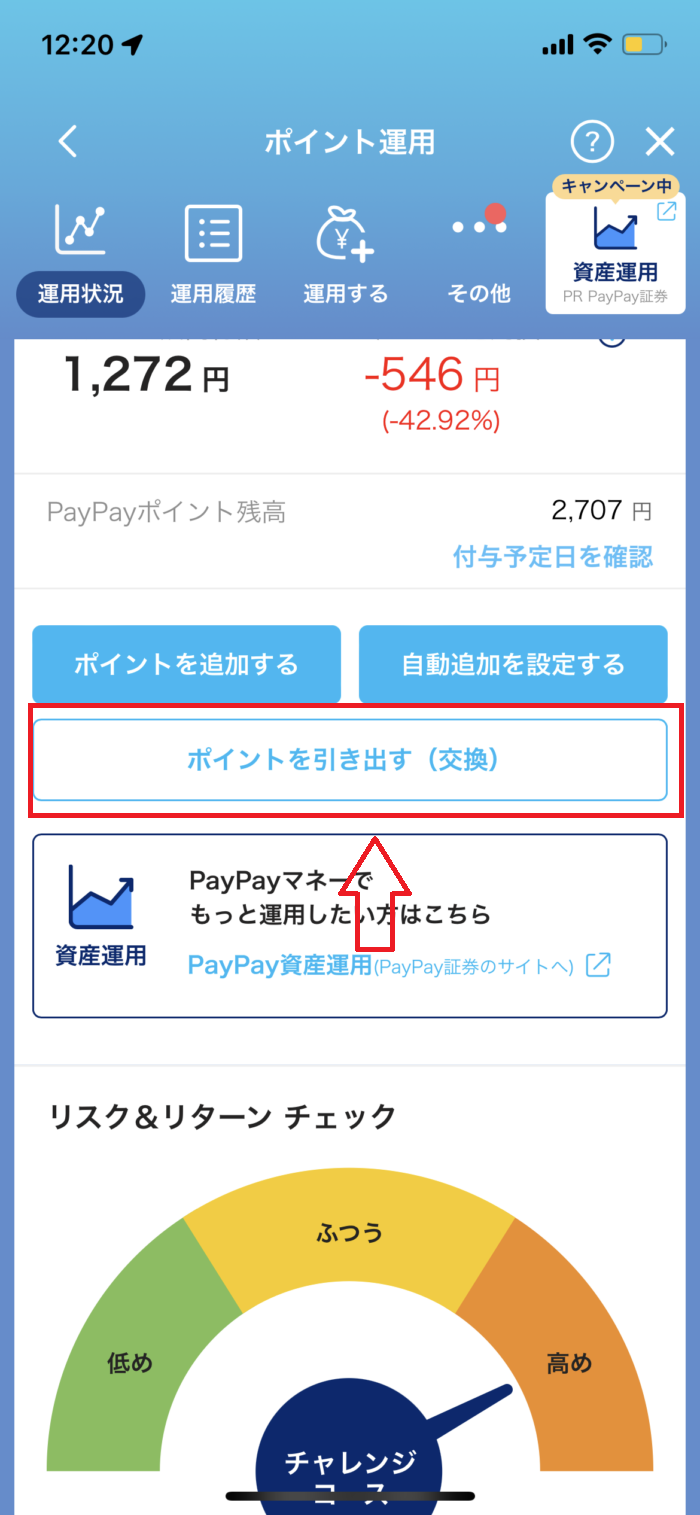Close the ポイント運用 screen
This screenshot has width=700, height=1515.
[x=660, y=142]
